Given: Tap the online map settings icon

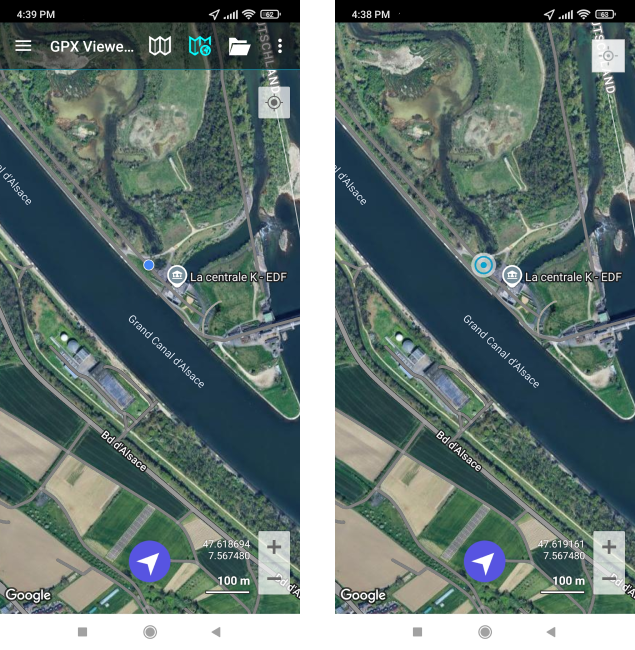Looking at the screenshot, I should (200, 46).
